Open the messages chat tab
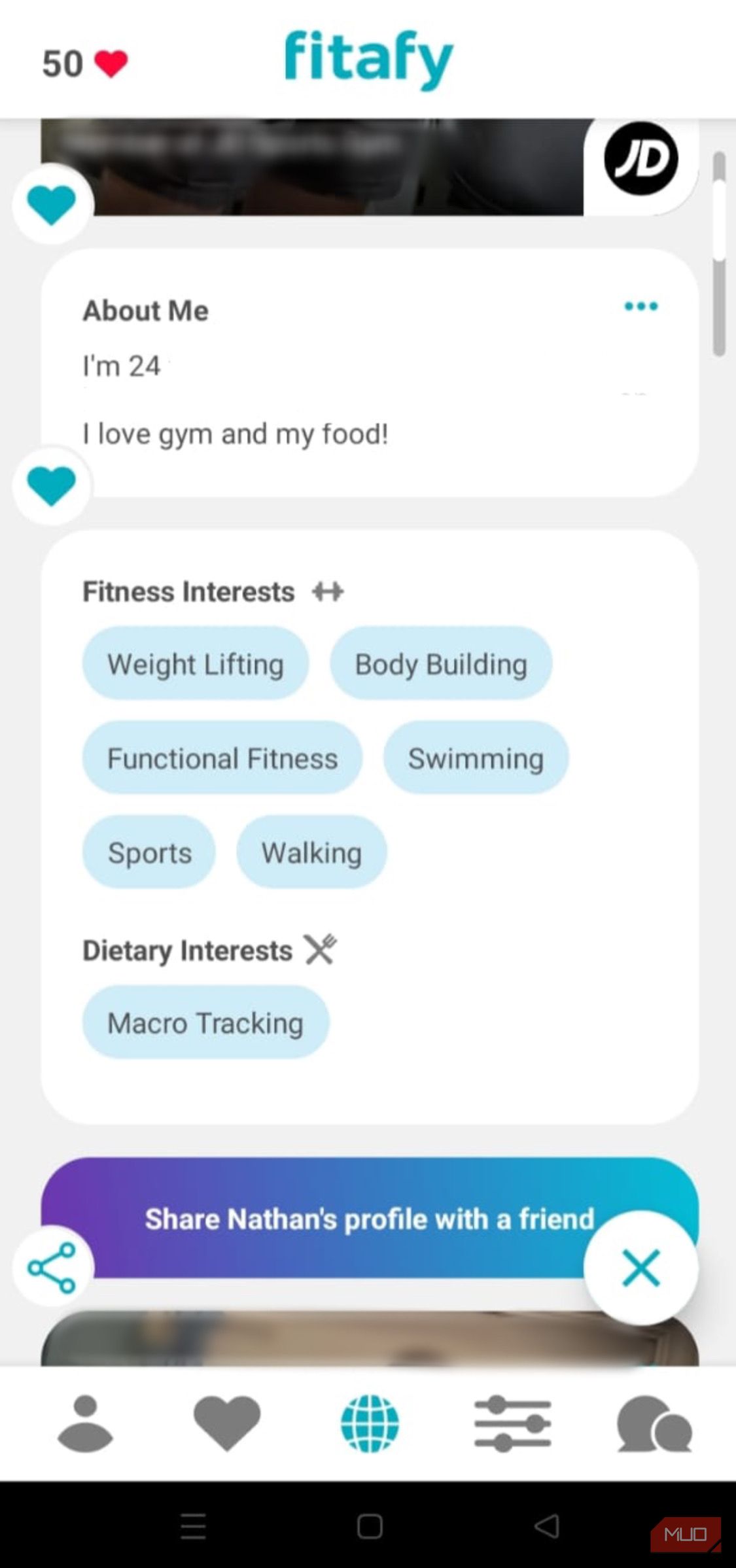The height and width of the screenshot is (1568, 736). coord(654,1423)
